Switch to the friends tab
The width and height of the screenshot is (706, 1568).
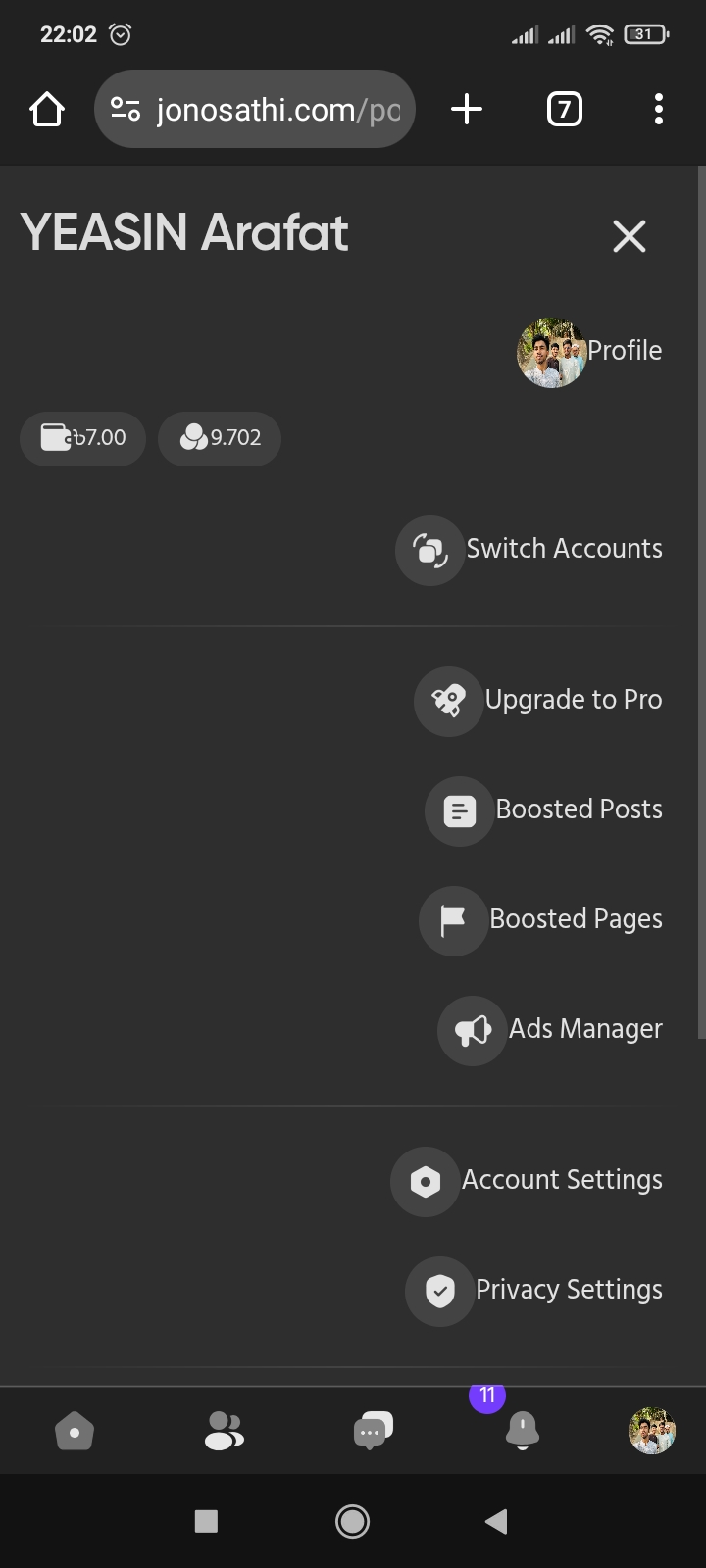click(x=224, y=1432)
